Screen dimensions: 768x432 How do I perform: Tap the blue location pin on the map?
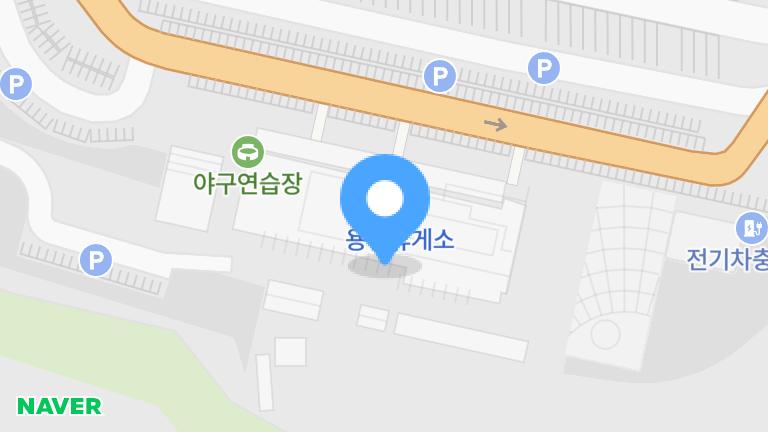pyautogui.click(x=385, y=201)
